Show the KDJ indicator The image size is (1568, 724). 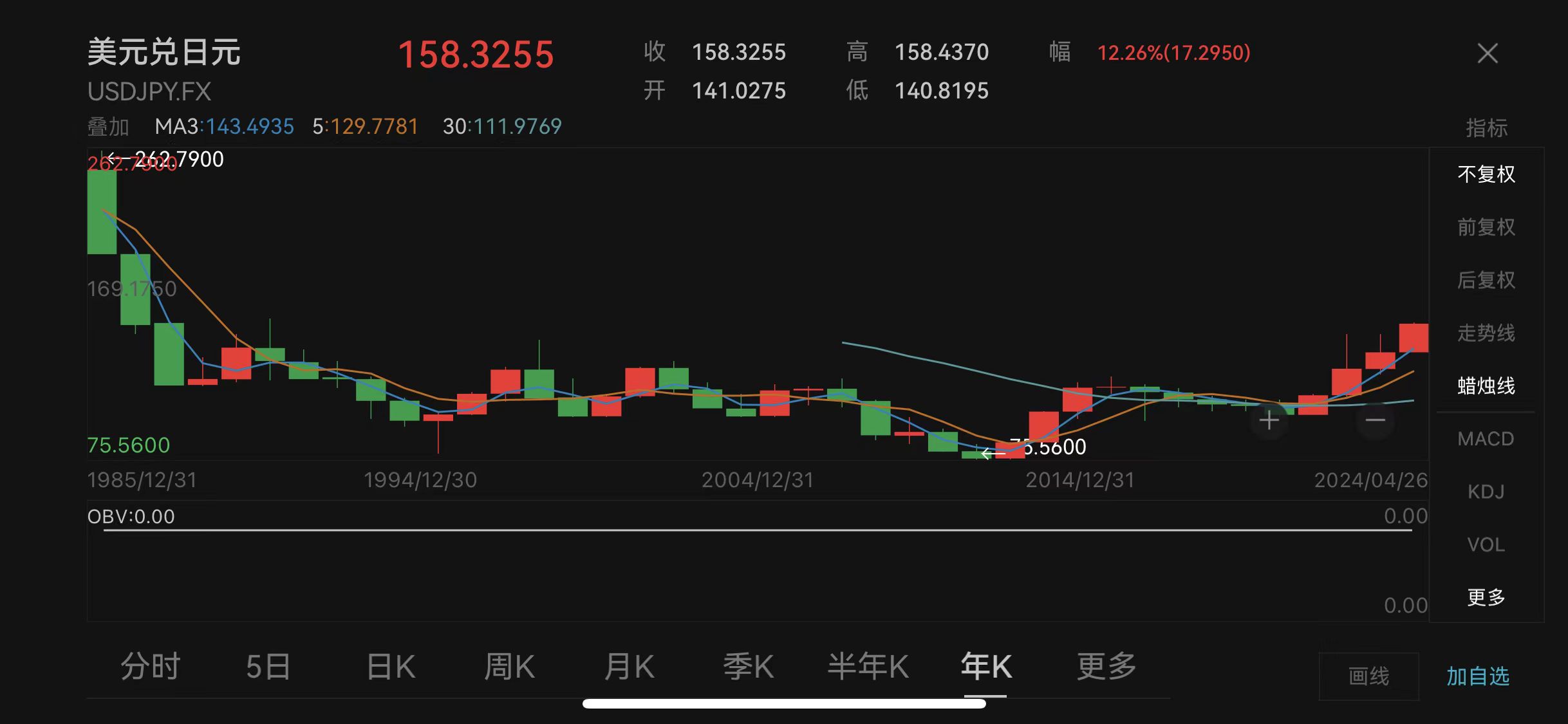[1486, 492]
